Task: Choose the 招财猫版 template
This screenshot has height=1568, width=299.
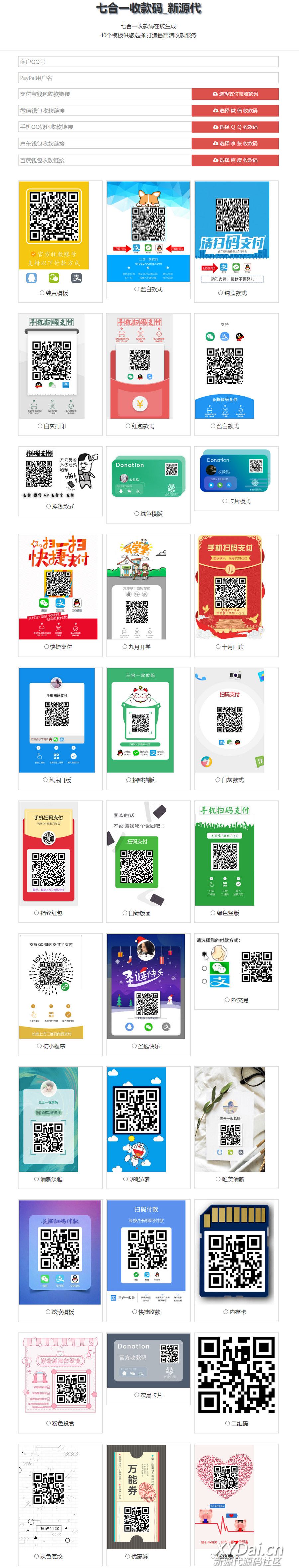Action: [129, 780]
